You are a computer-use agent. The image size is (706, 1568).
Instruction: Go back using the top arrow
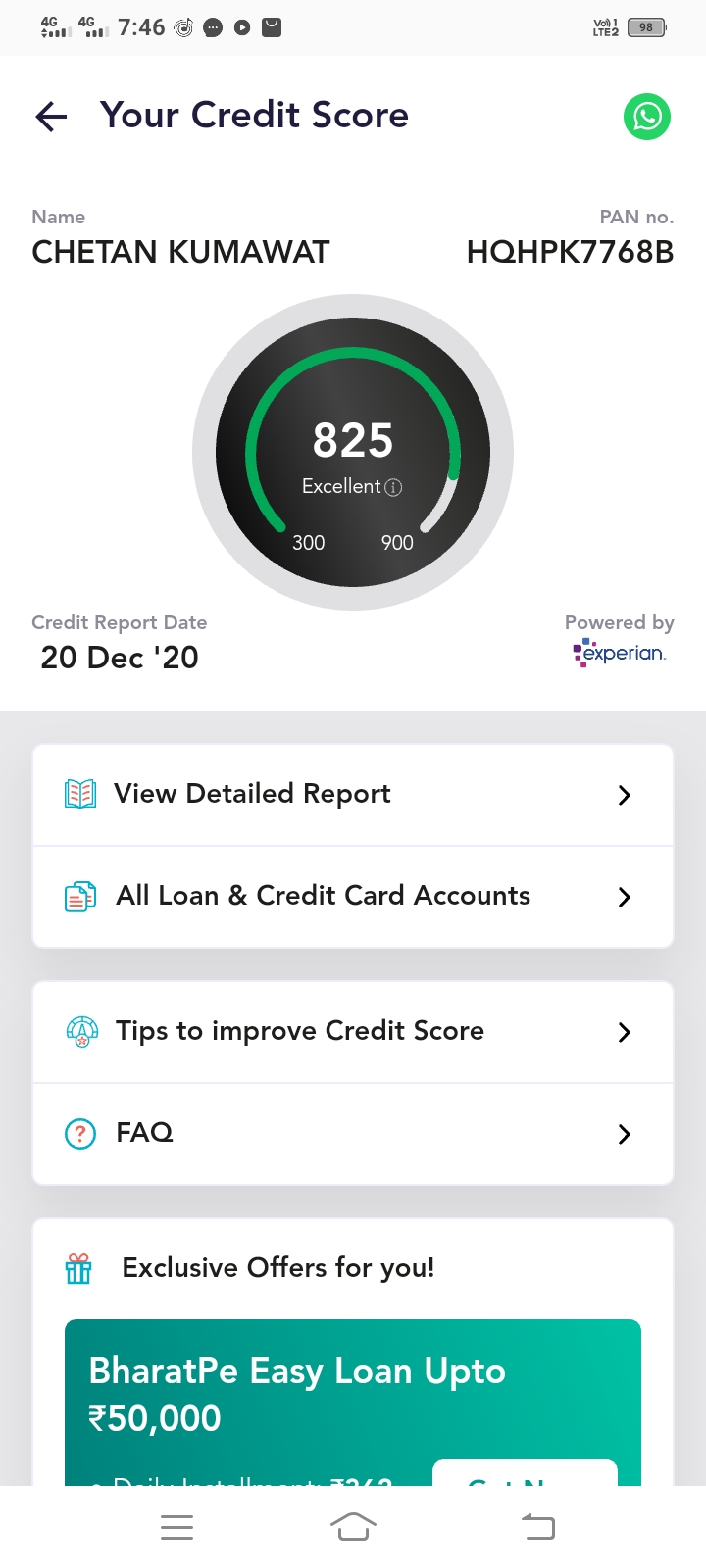pyautogui.click(x=51, y=117)
